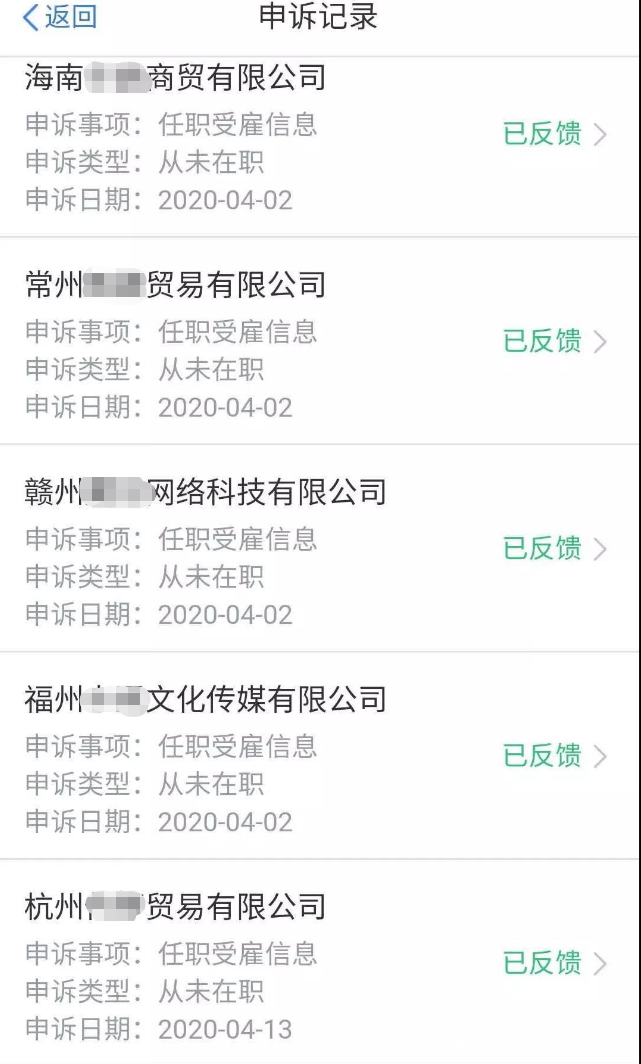
Task: Open the 杭州 贸易有限公司 appeal record
Action: coord(320,964)
